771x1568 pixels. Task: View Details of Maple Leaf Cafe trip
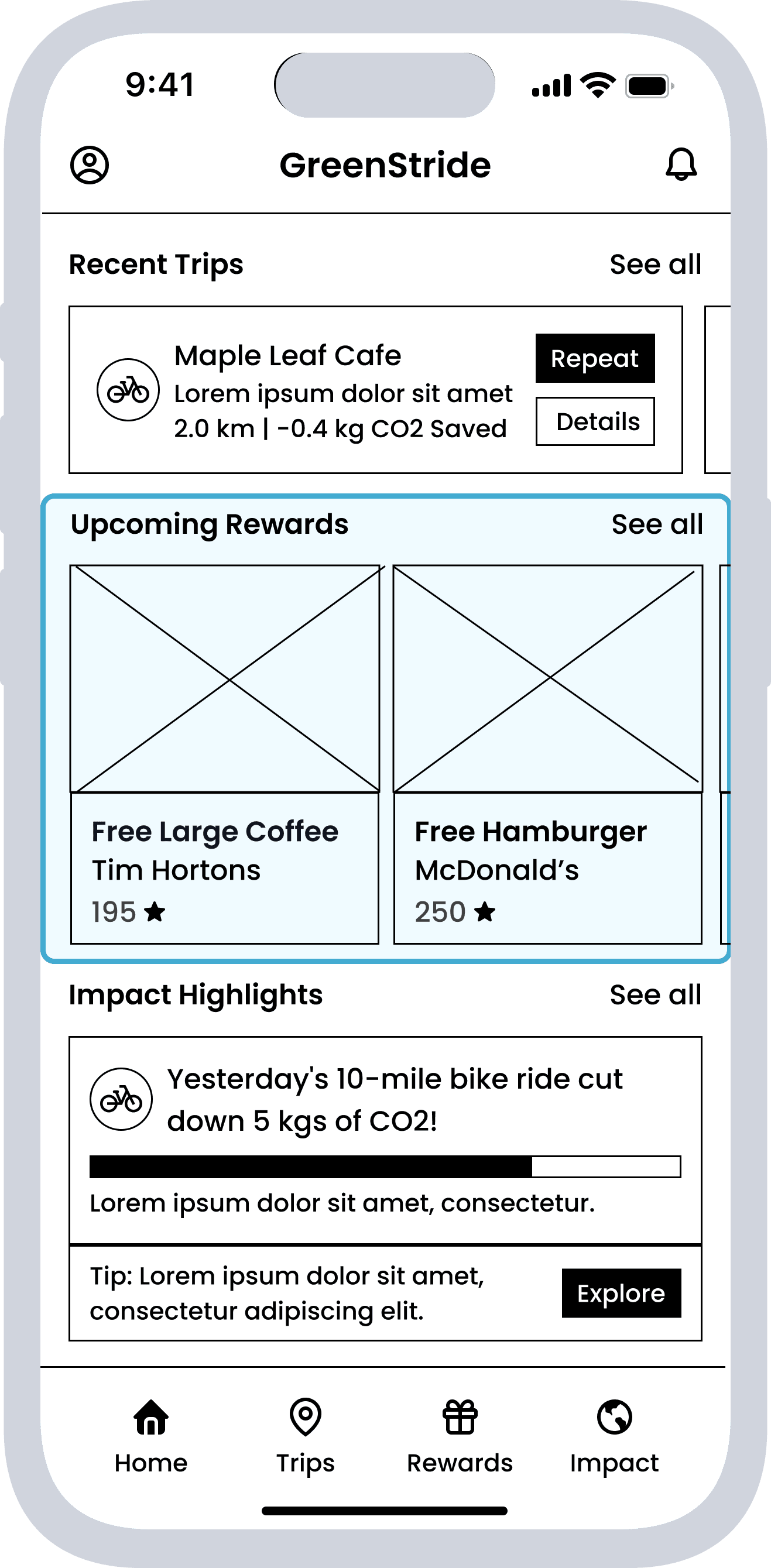tap(595, 421)
